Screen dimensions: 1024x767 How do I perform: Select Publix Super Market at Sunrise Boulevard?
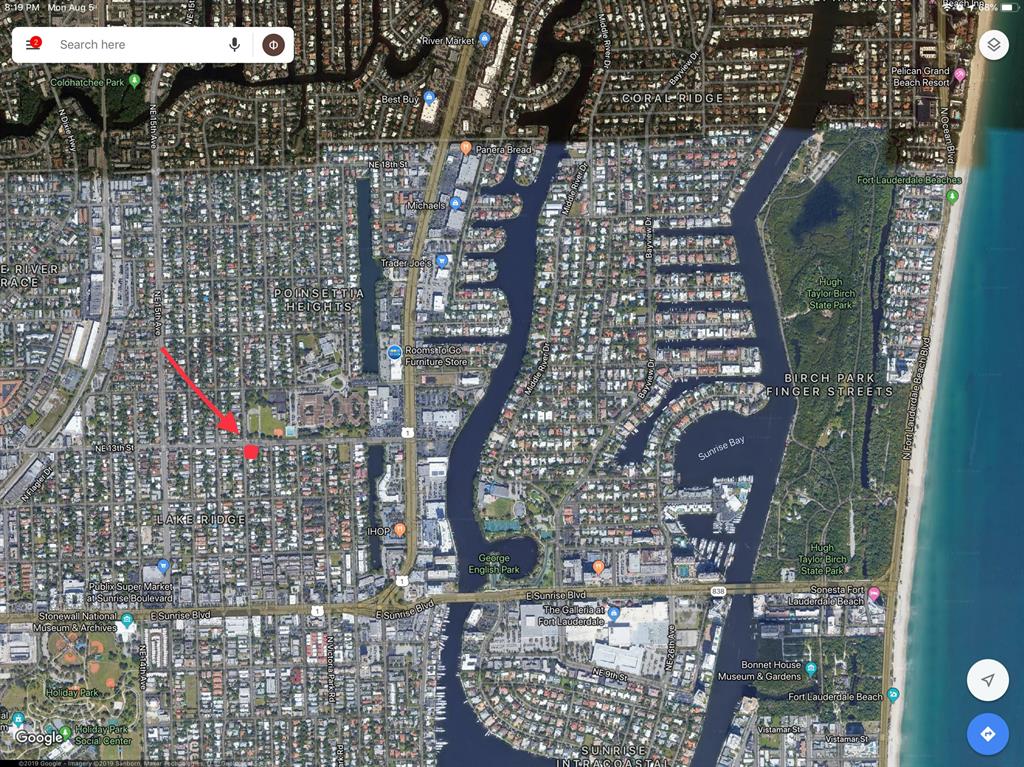[x=163, y=566]
